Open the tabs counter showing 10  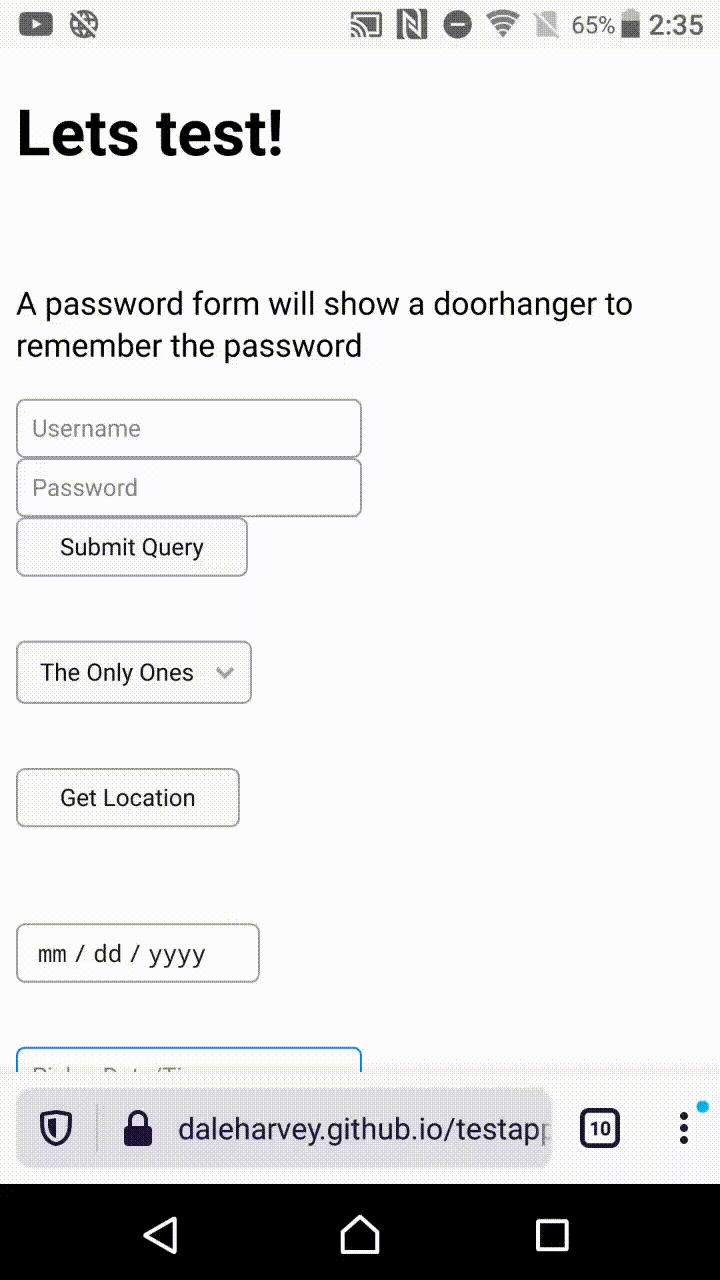tap(600, 1129)
